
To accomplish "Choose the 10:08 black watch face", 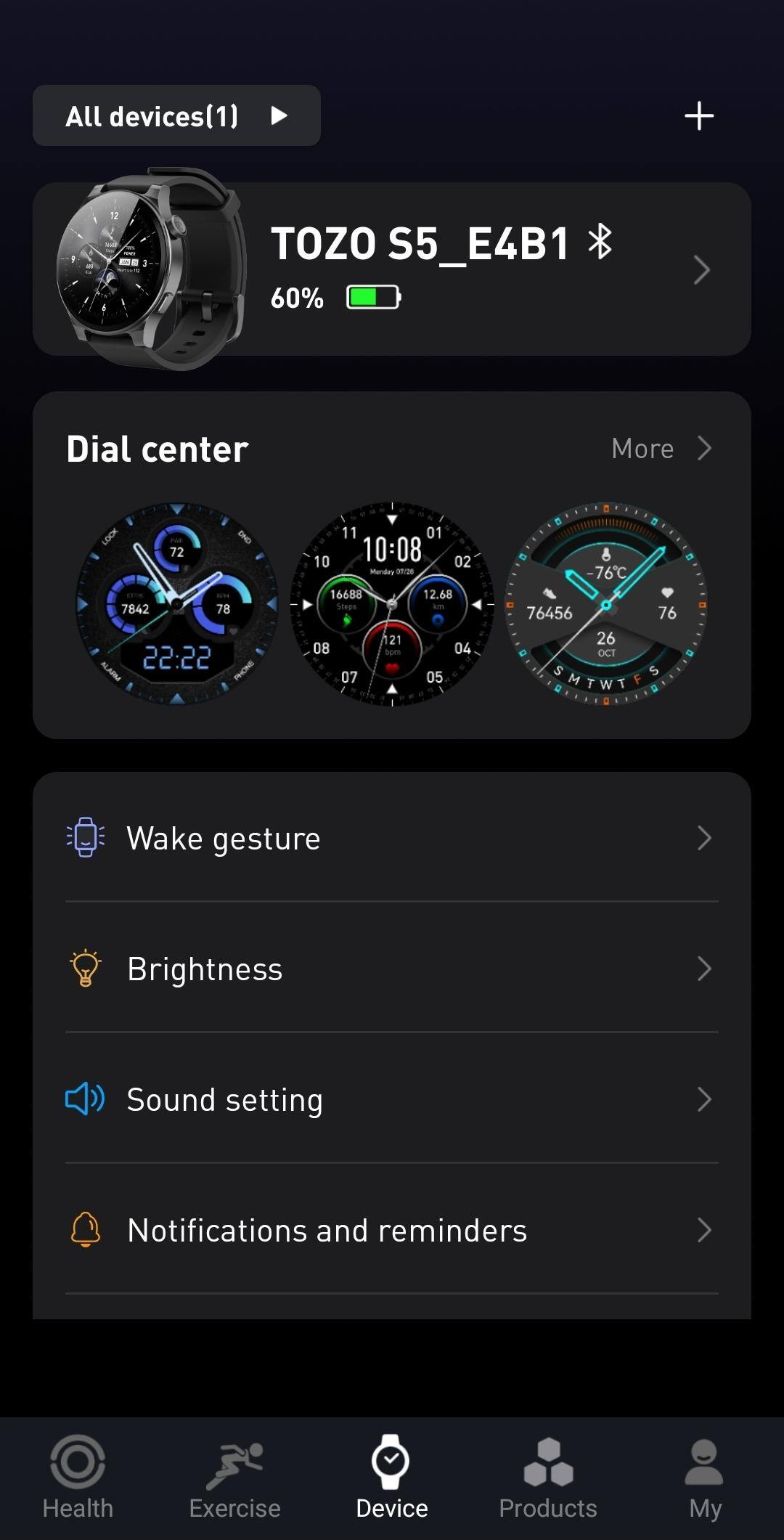I will (392, 604).
